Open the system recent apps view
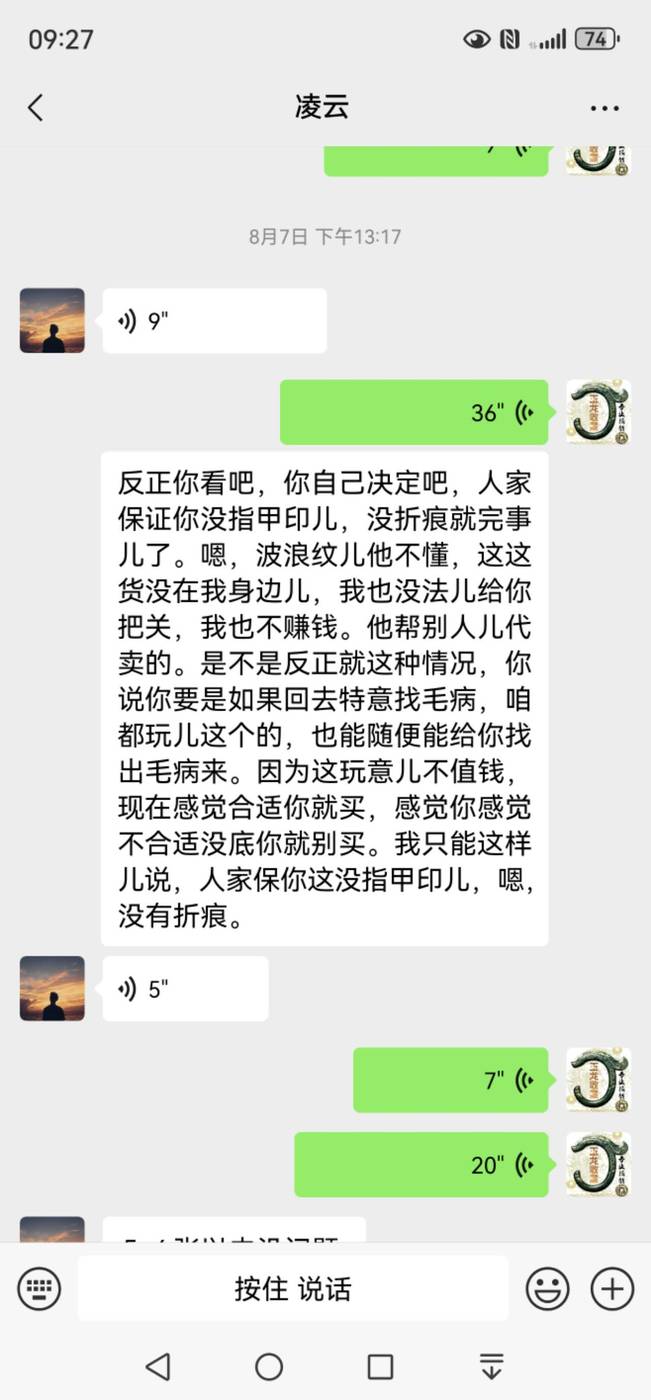 tap(380, 1367)
